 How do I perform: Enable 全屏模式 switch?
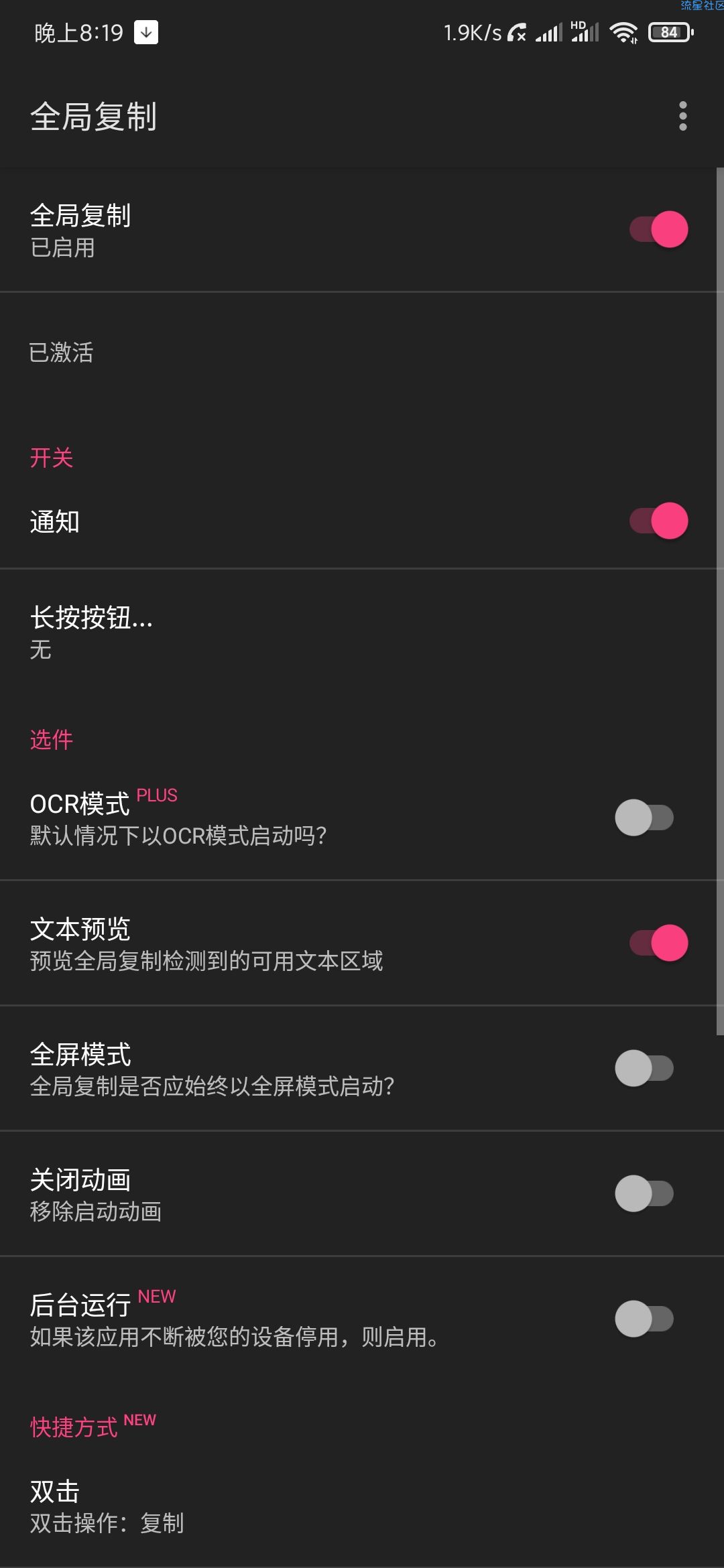coord(644,1068)
